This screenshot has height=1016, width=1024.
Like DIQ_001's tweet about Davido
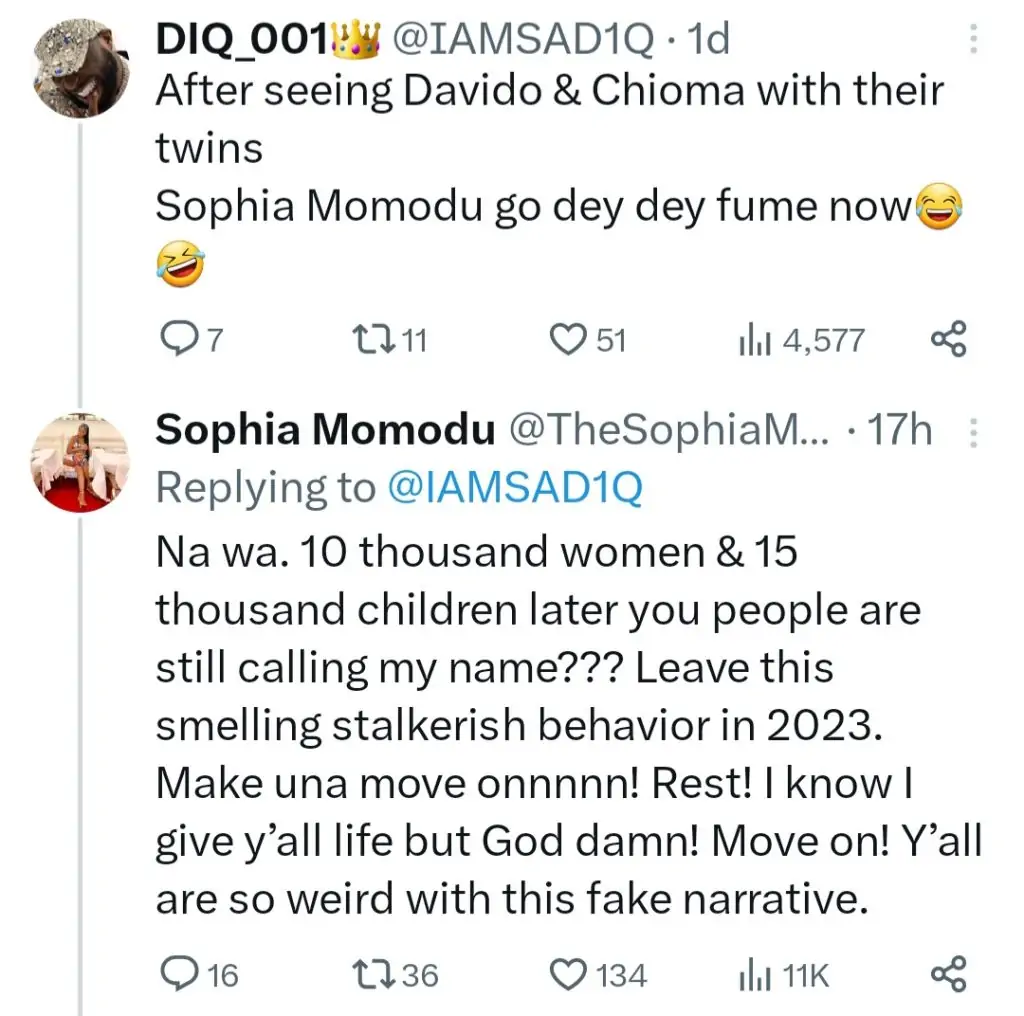(x=568, y=340)
